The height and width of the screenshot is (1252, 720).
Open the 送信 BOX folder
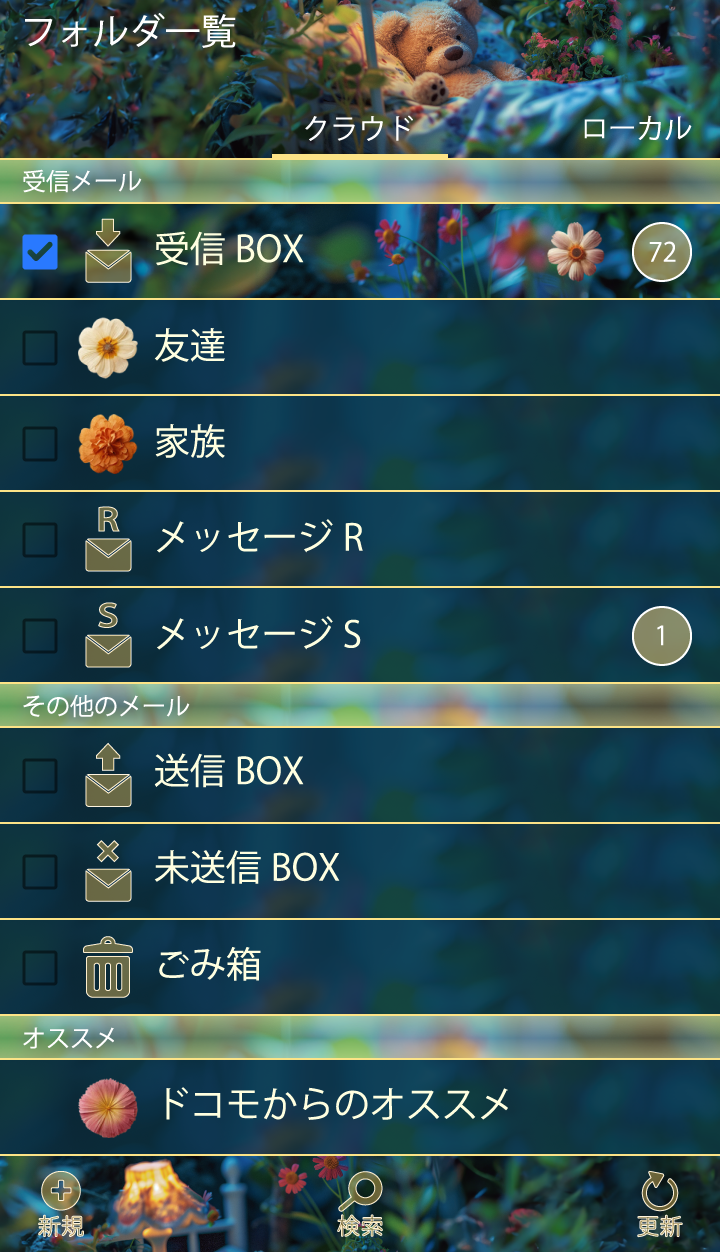(230, 772)
